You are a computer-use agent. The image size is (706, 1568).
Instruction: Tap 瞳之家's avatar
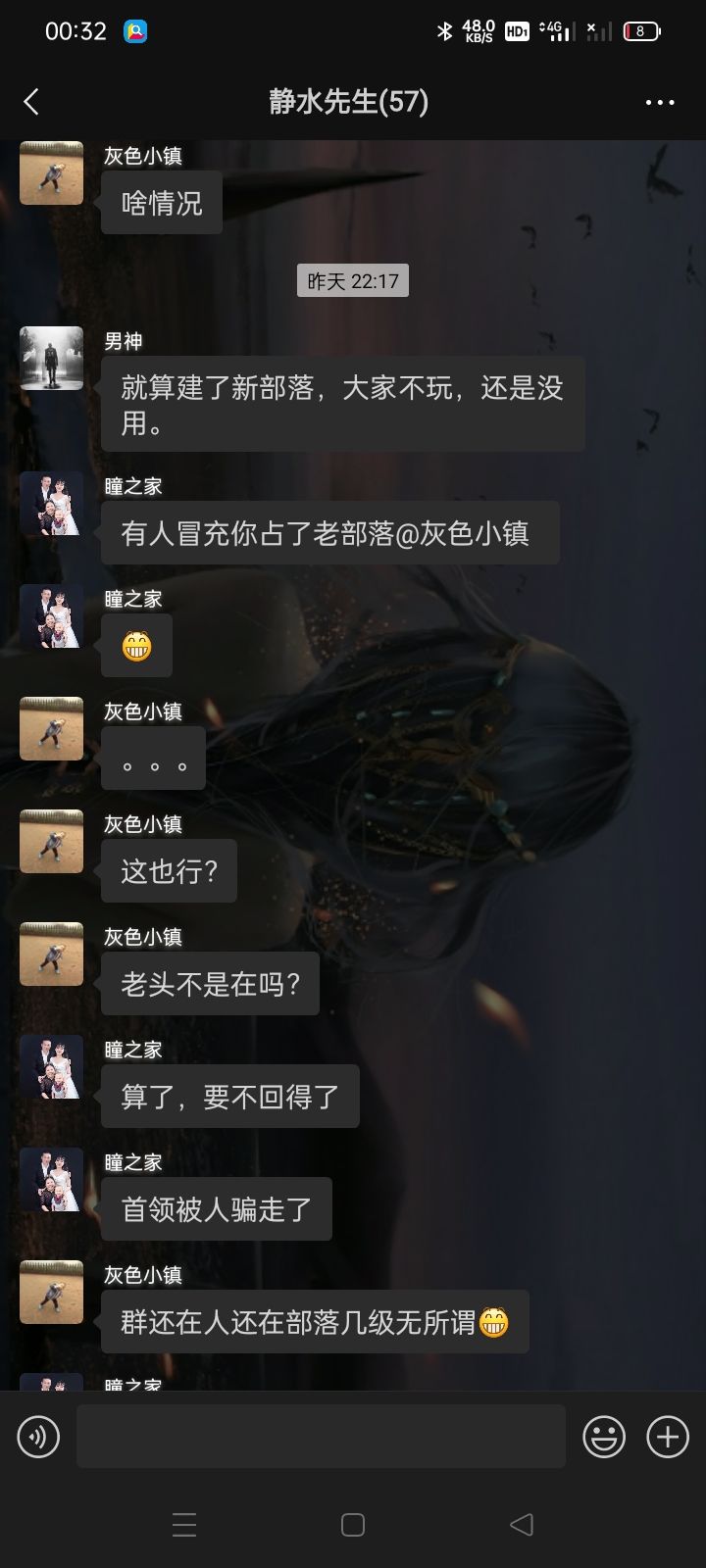[x=51, y=503]
